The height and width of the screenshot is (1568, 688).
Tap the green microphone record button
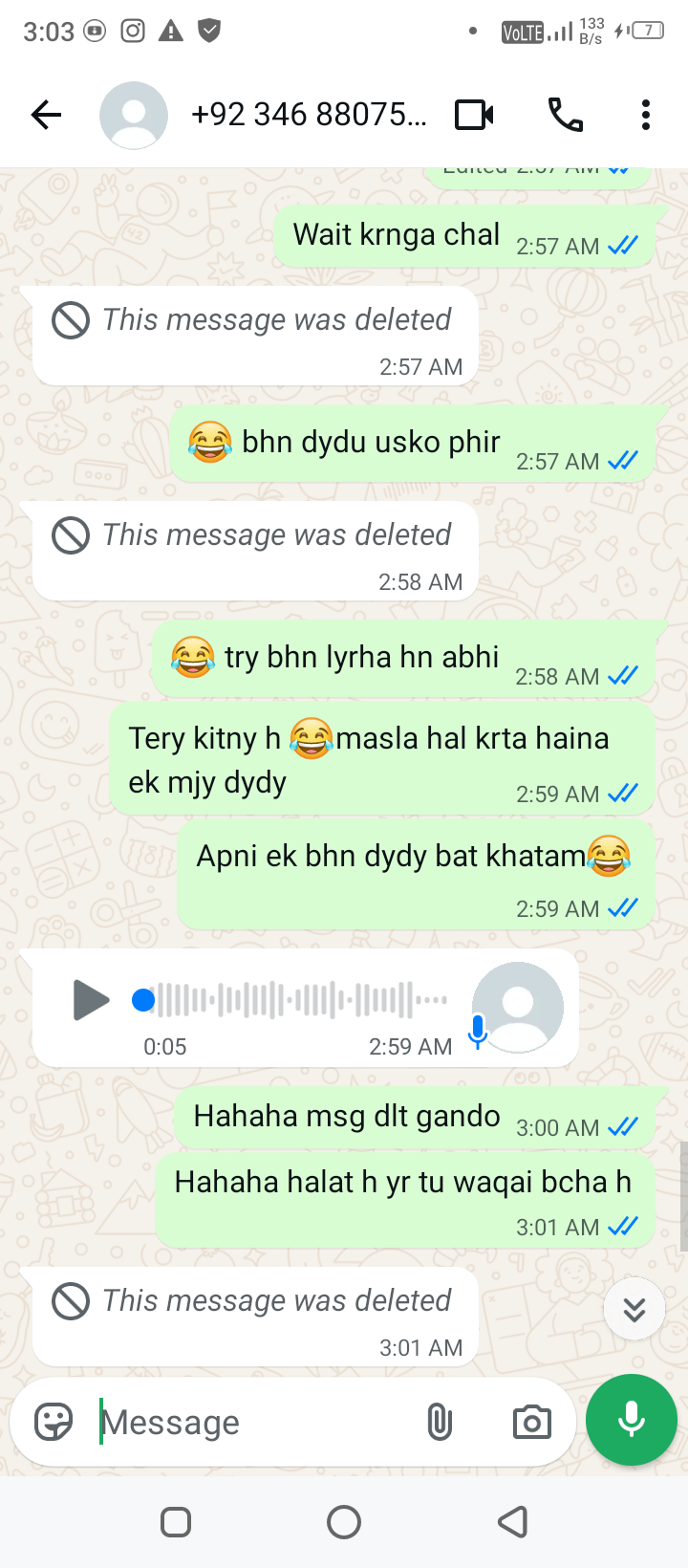(632, 1421)
